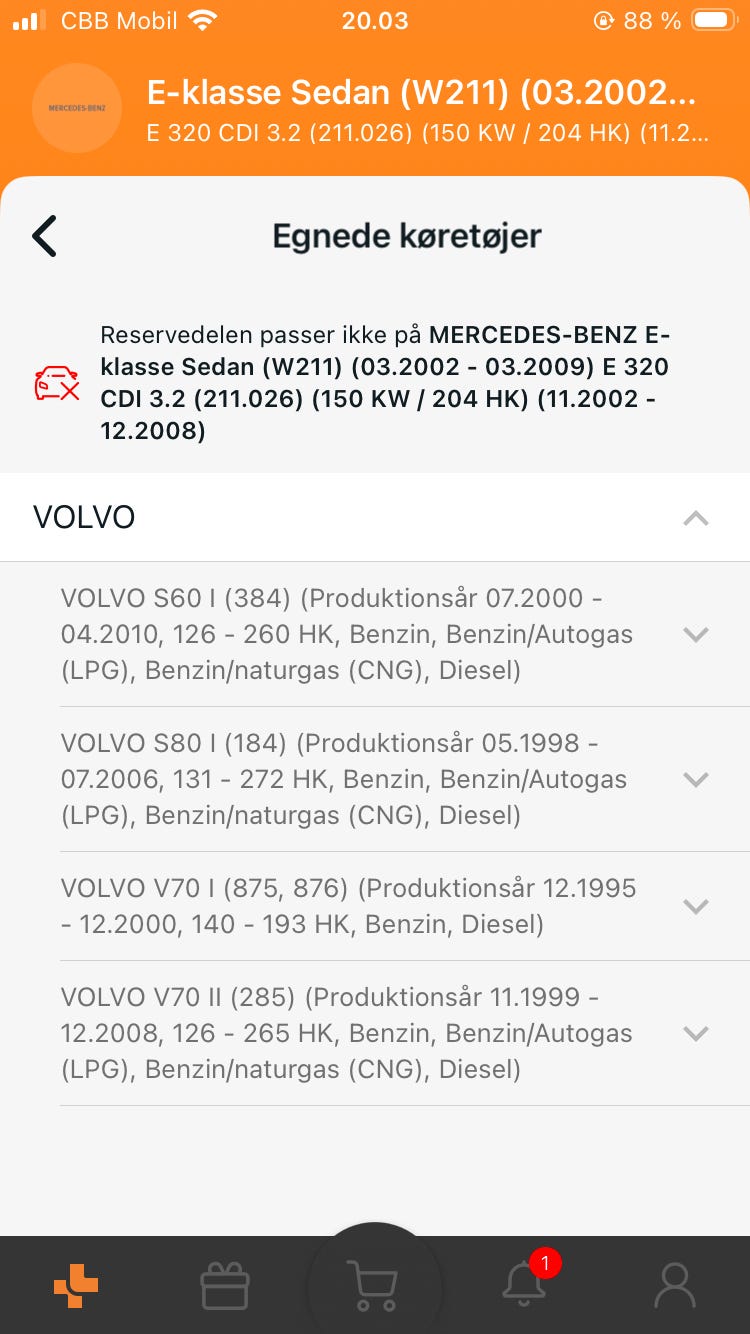Tap the clock showing 20.03
The image size is (750, 1334).
pyautogui.click(x=375, y=20)
